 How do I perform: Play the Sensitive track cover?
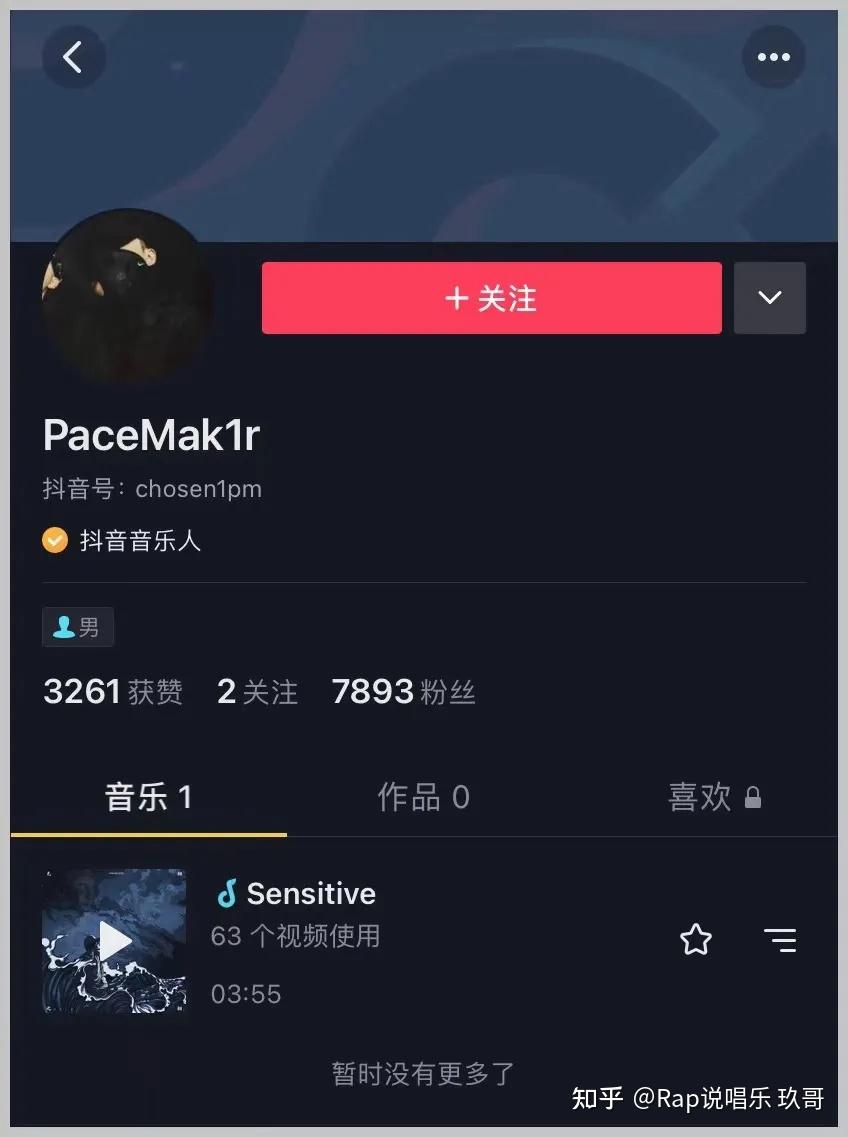tap(114, 940)
